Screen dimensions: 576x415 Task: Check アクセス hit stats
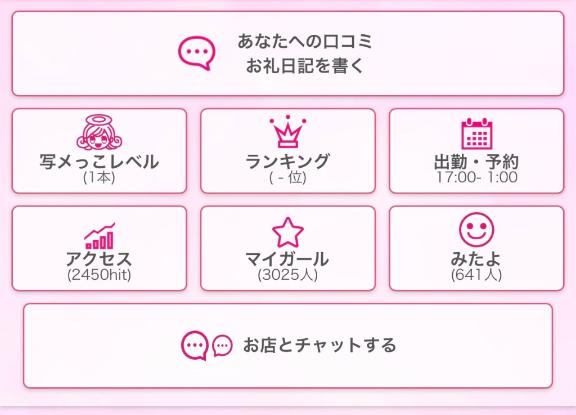[100, 248]
